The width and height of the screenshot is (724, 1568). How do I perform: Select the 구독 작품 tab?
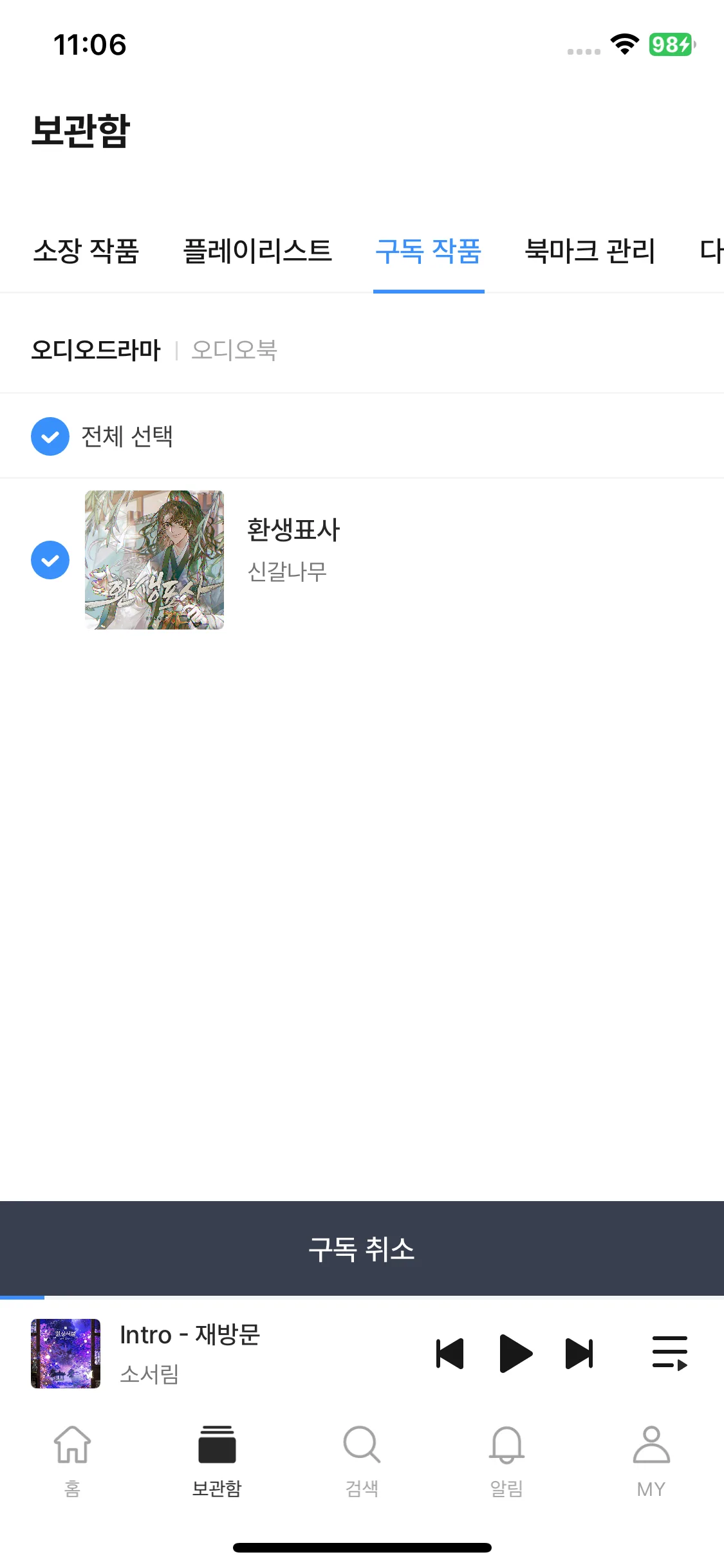tap(429, 251)
